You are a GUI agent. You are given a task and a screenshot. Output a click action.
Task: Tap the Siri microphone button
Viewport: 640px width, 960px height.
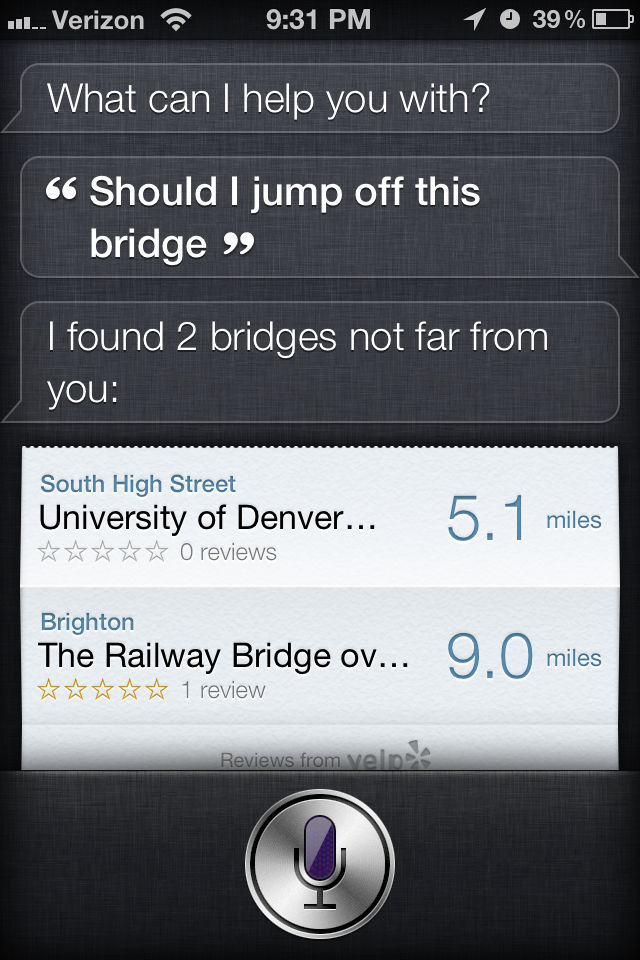tap(320, 862)
